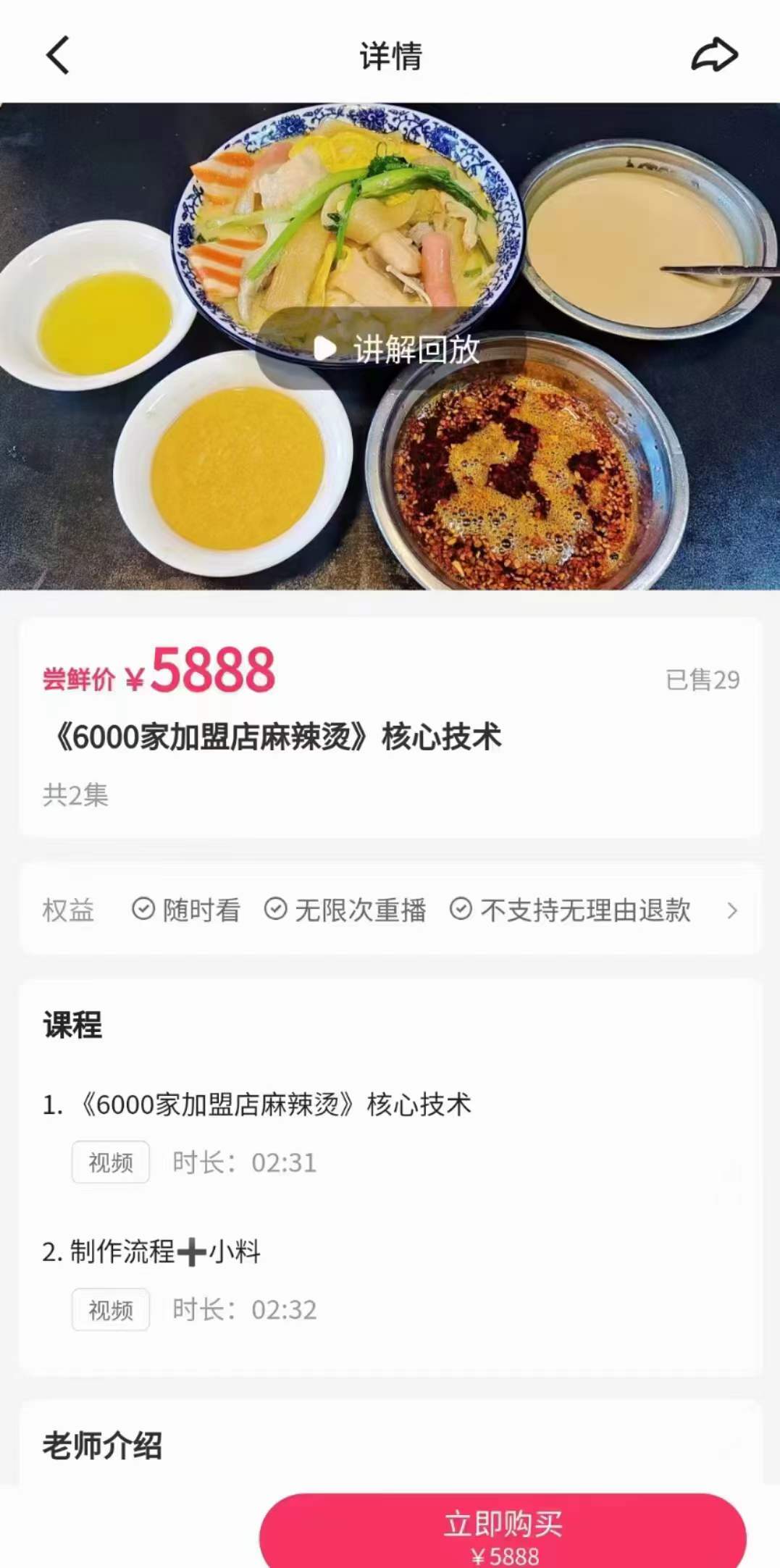Tap duration 时长：02:31 of lesson 1
780x1568 pixels.
point(244,1162)
